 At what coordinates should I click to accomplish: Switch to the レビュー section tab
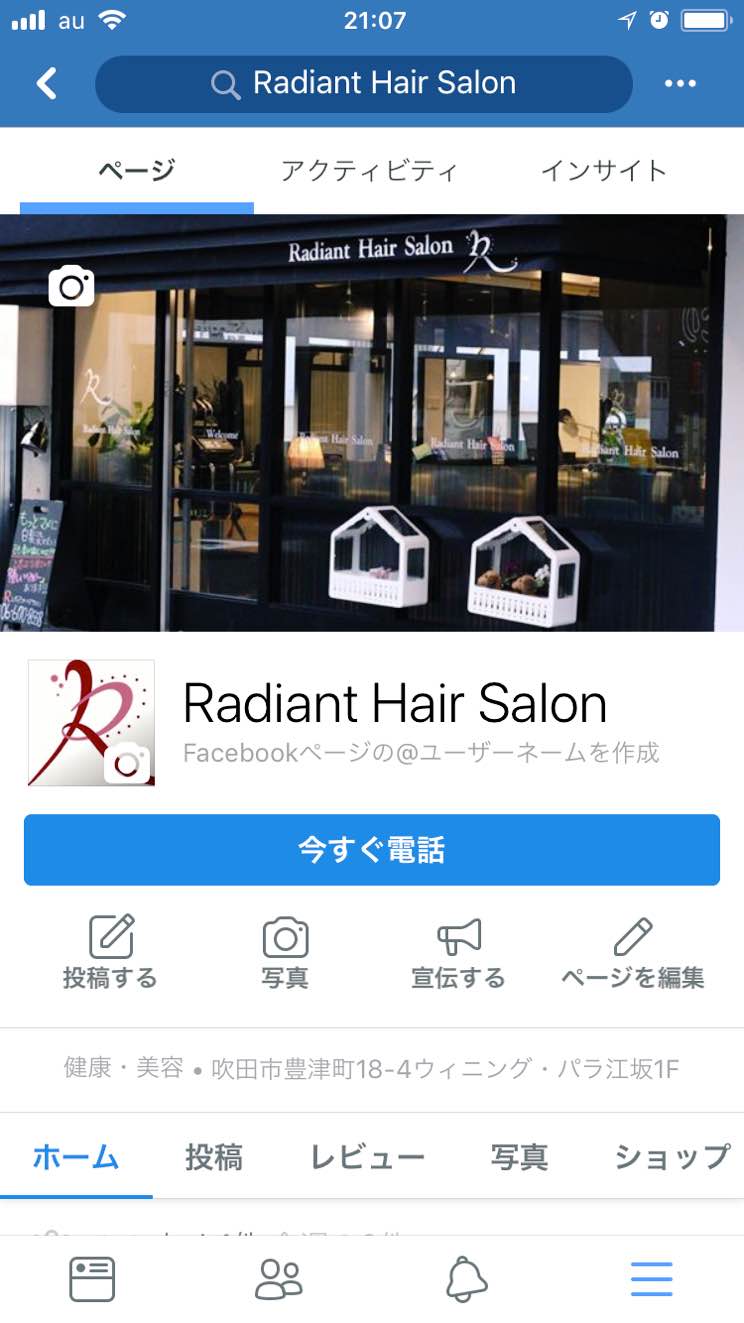tap(367, 1157)
